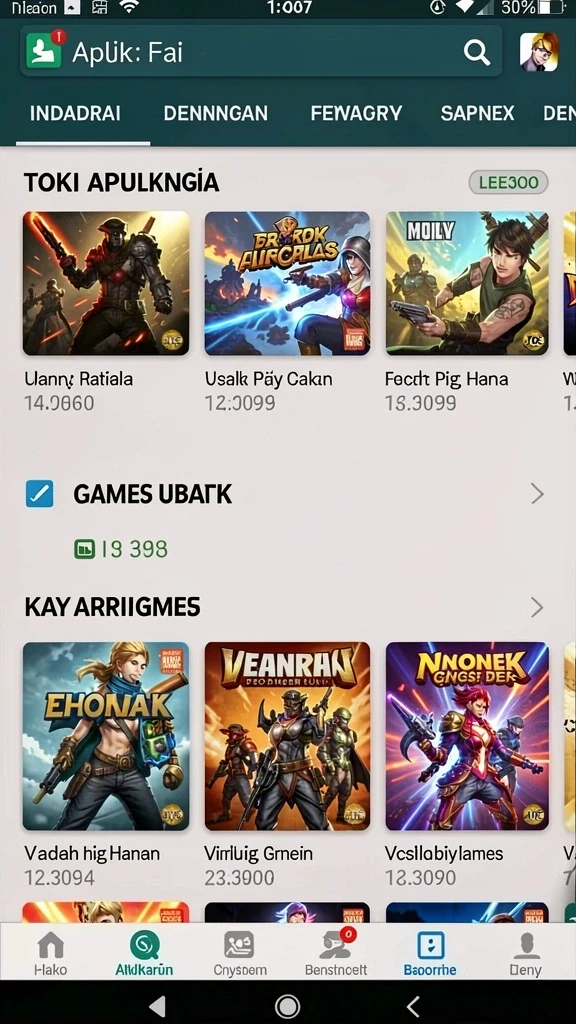576x1024 pixels.
Task: Open the profile avatar
Action: (x=539, y=52)
